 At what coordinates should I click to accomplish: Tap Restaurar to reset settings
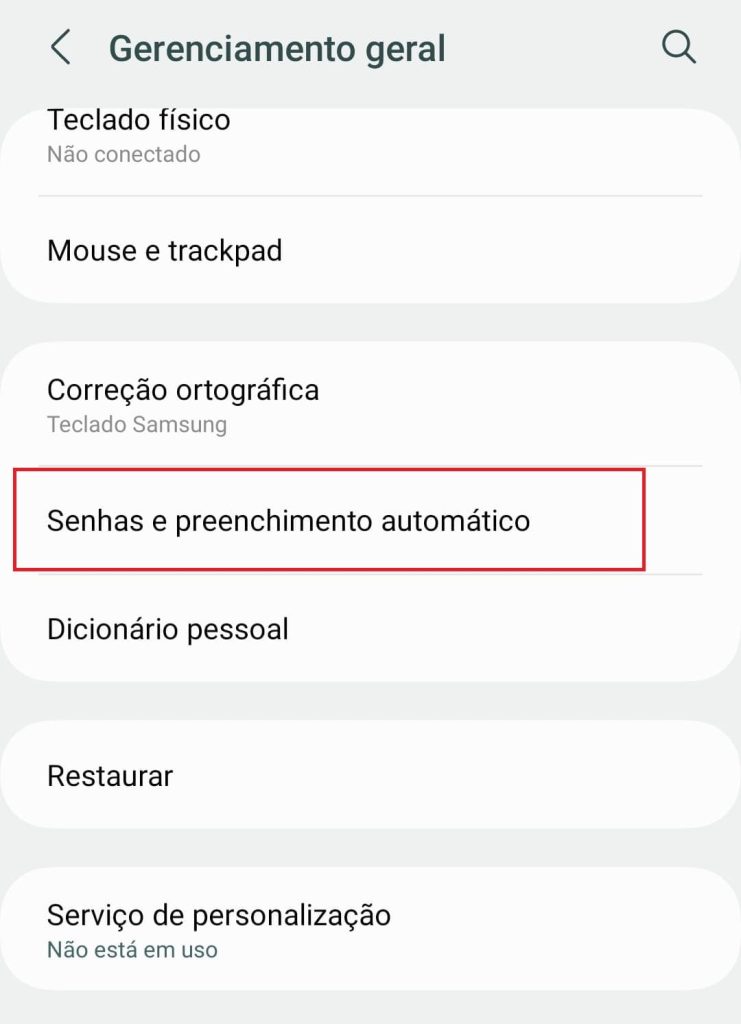pyautogui.click(x=110, y=774)
